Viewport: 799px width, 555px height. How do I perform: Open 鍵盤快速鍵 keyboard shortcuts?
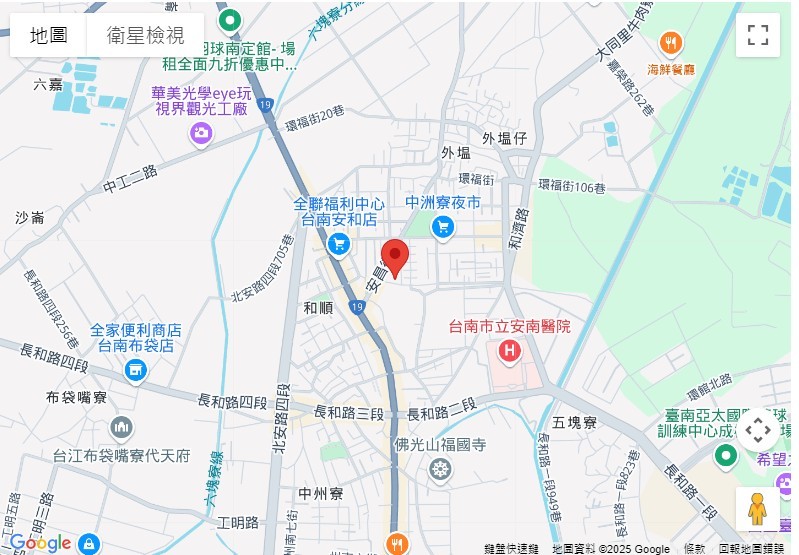(x=511, y=549)
